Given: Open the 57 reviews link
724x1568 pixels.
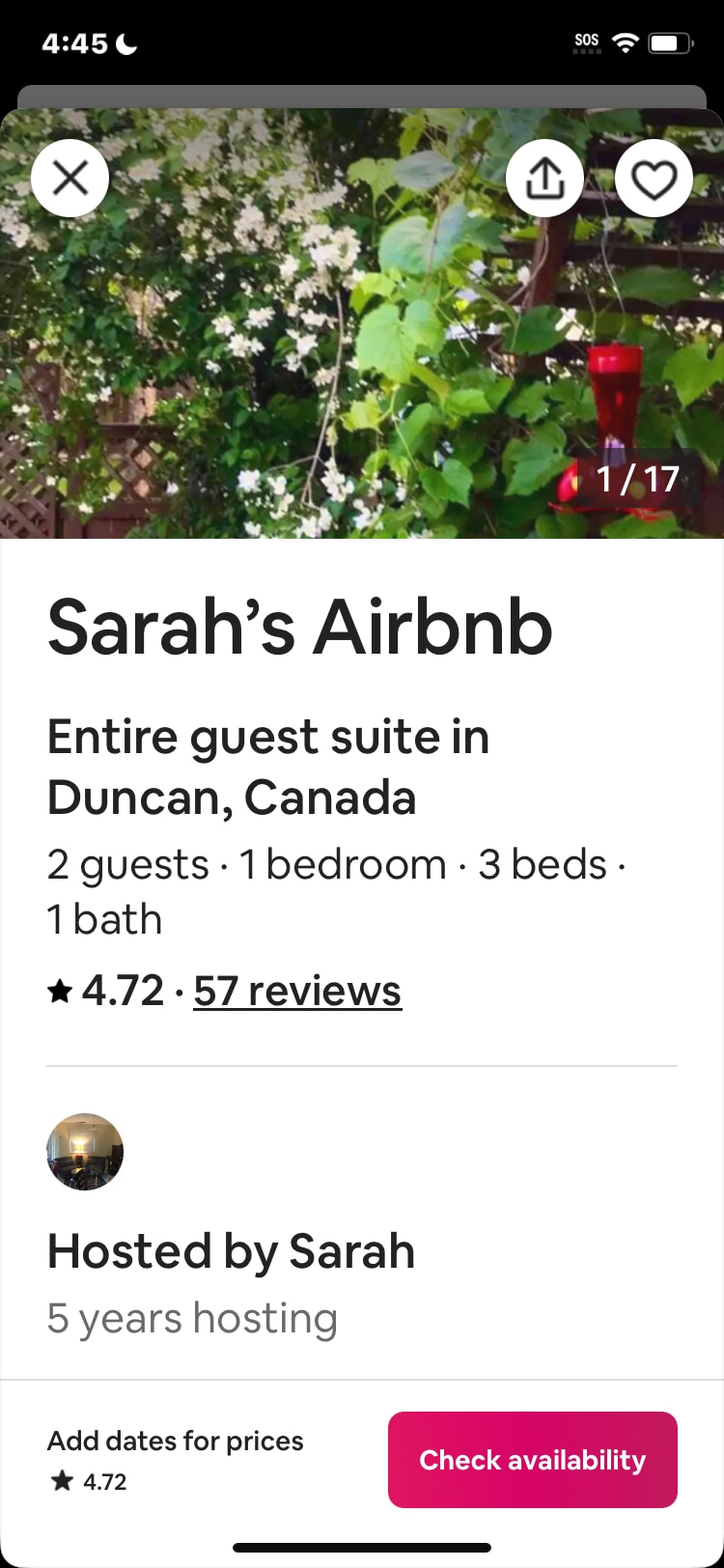Looking at the screenshot, I should (x=297, y=991).
